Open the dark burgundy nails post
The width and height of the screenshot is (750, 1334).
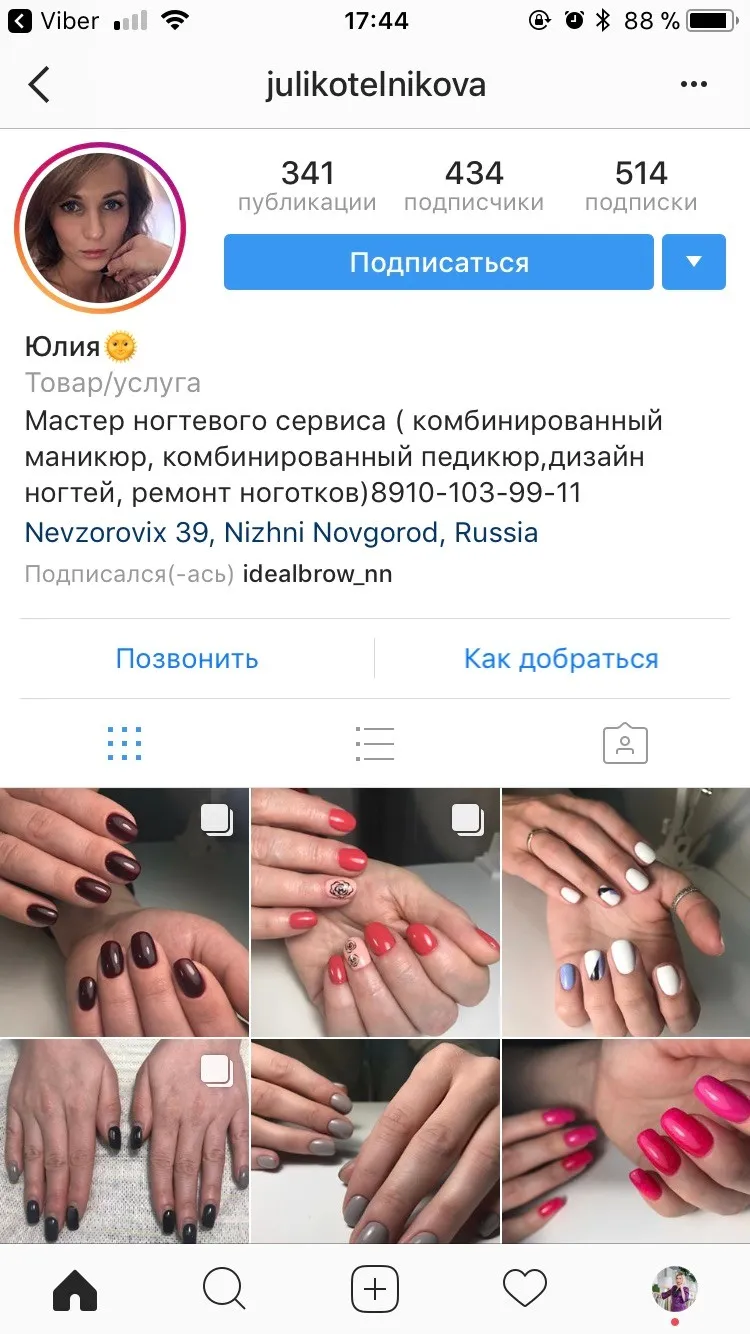pos(124,912)
